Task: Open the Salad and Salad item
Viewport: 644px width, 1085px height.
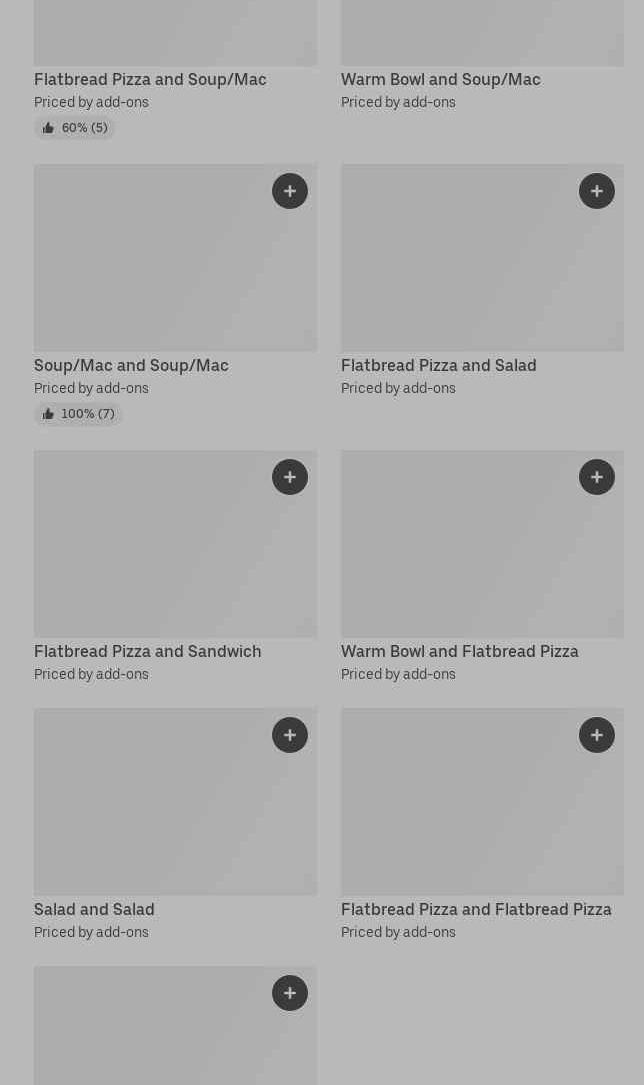Action: [x=94, y=909]
